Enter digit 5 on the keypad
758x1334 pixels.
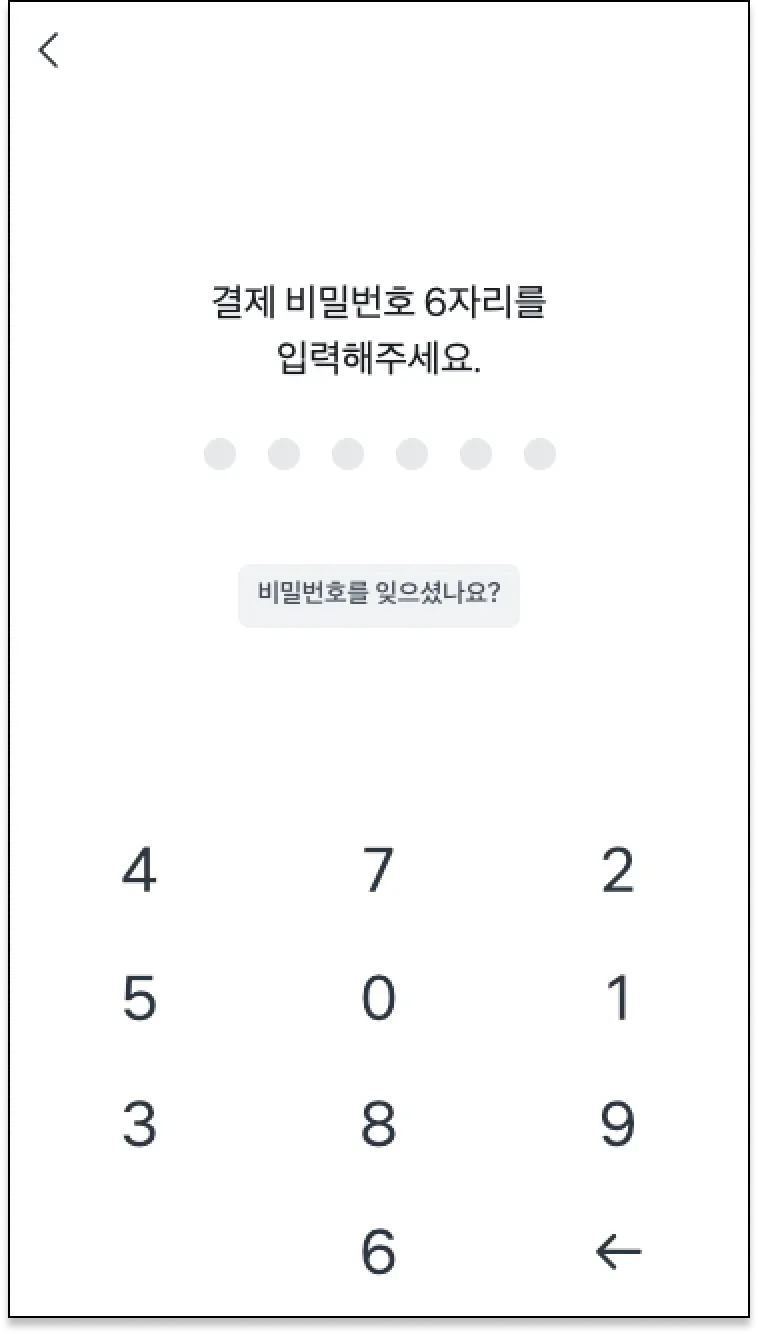coord(139,998)
